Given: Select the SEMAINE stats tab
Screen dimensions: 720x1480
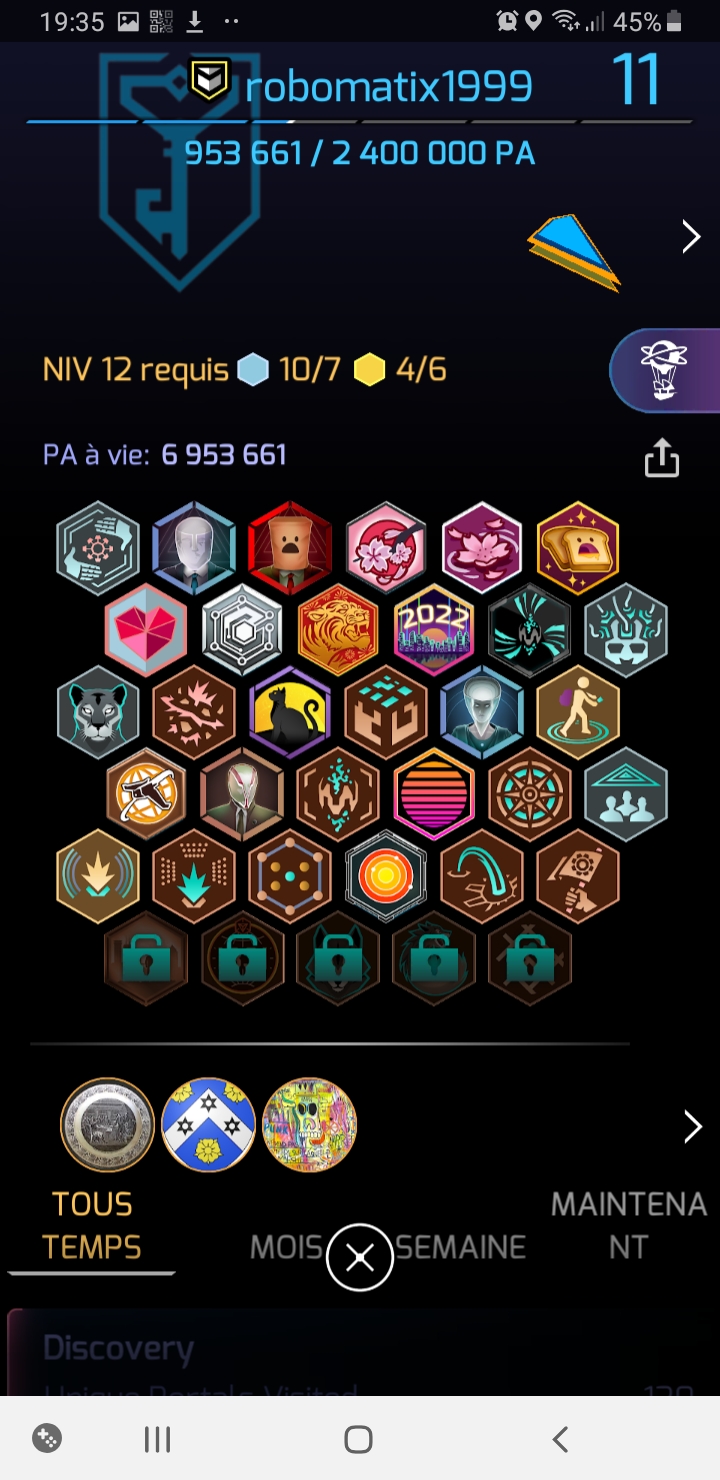Looking at the screenshot, I should click(461, 1247).
